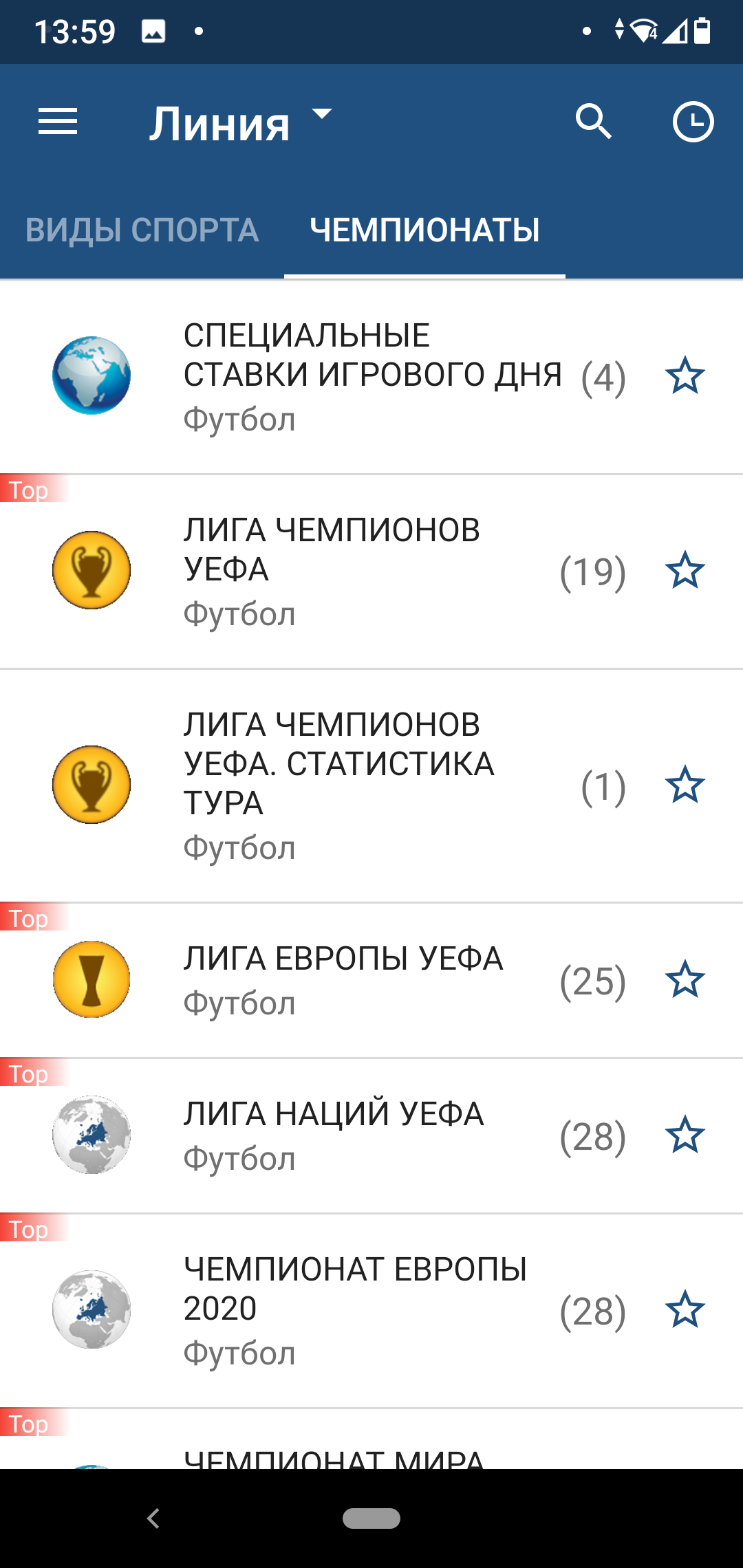Image resolution: width=743 pixels, height=1568 pixels.
Task: Open ЛИГА НАЦИЙ УЕФА
Action: pyautogui.click(x=371, y=1135)
